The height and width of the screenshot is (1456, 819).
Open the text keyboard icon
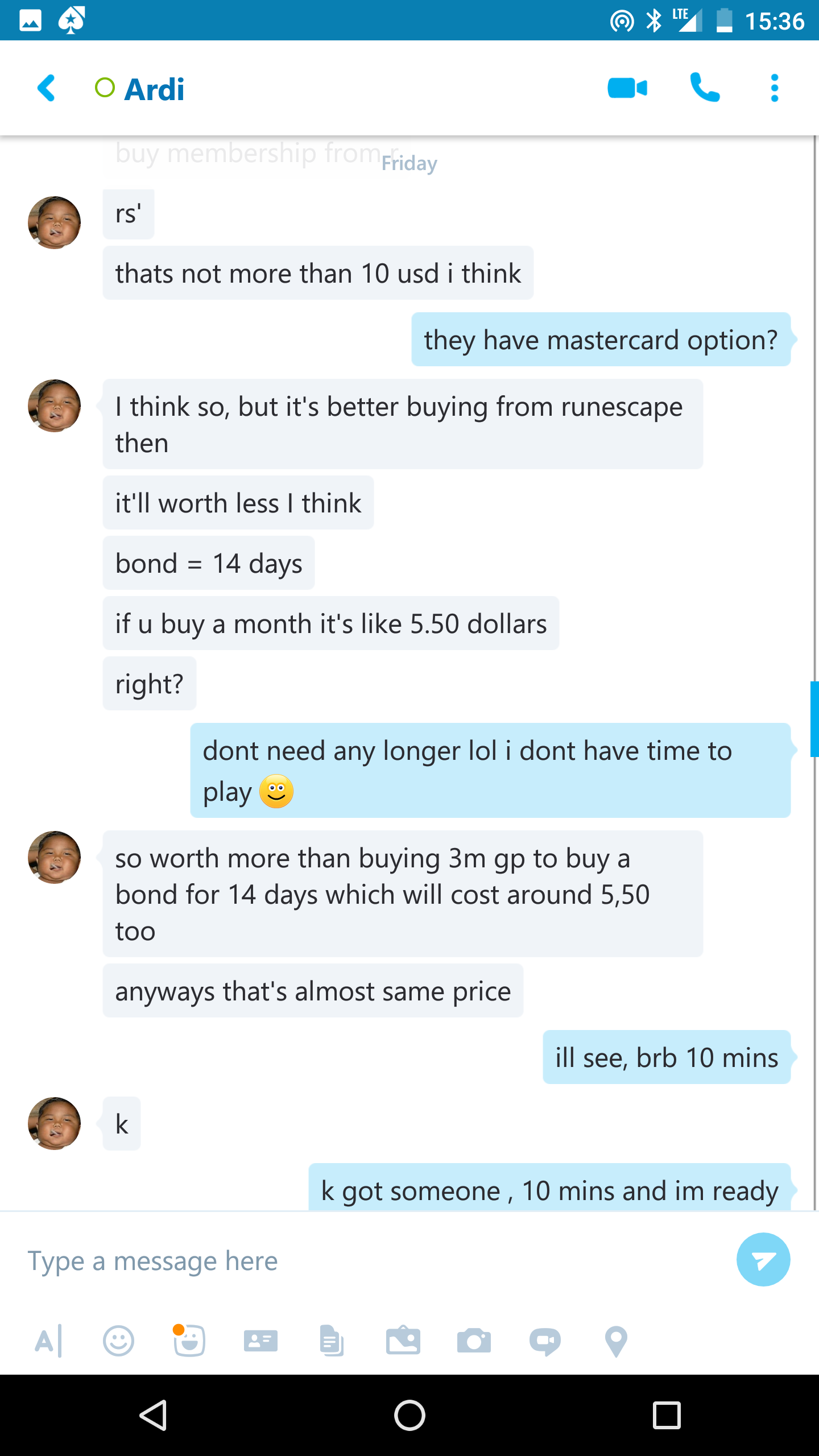(48, 1341)
